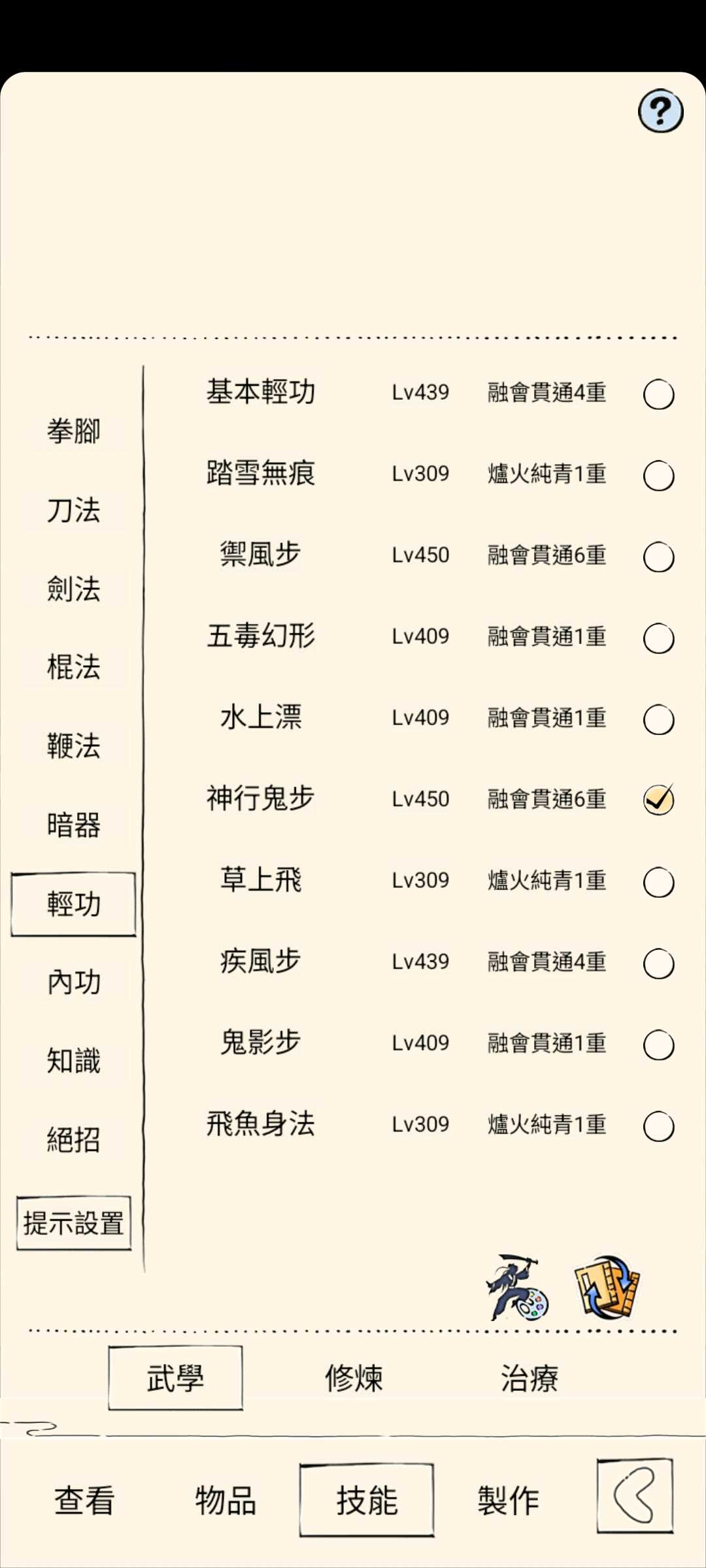Go to the 製作 bottom tab
706x1568 pixels.
tap(508, 1500)
